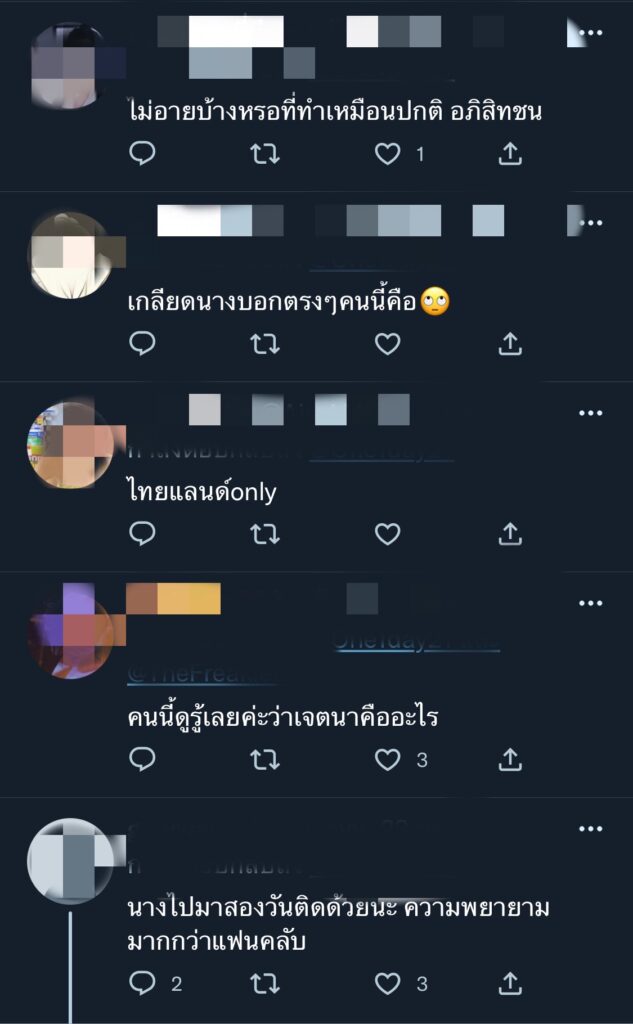Share the ไทยแลนด์only comment
This screenshot has width=633, height=1024.
510,534
